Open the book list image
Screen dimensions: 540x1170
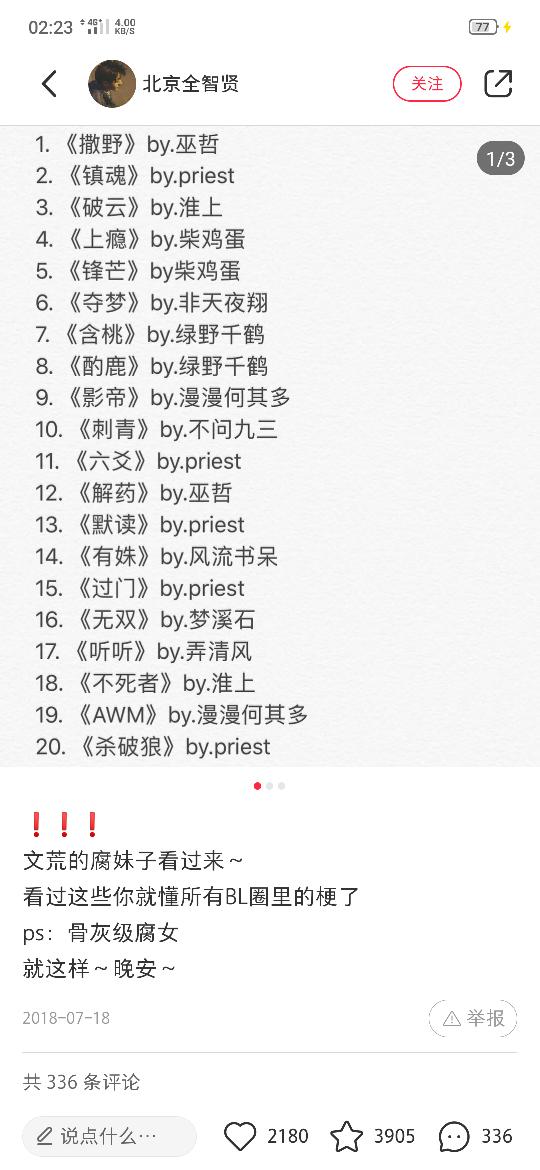tap(270, 446)
